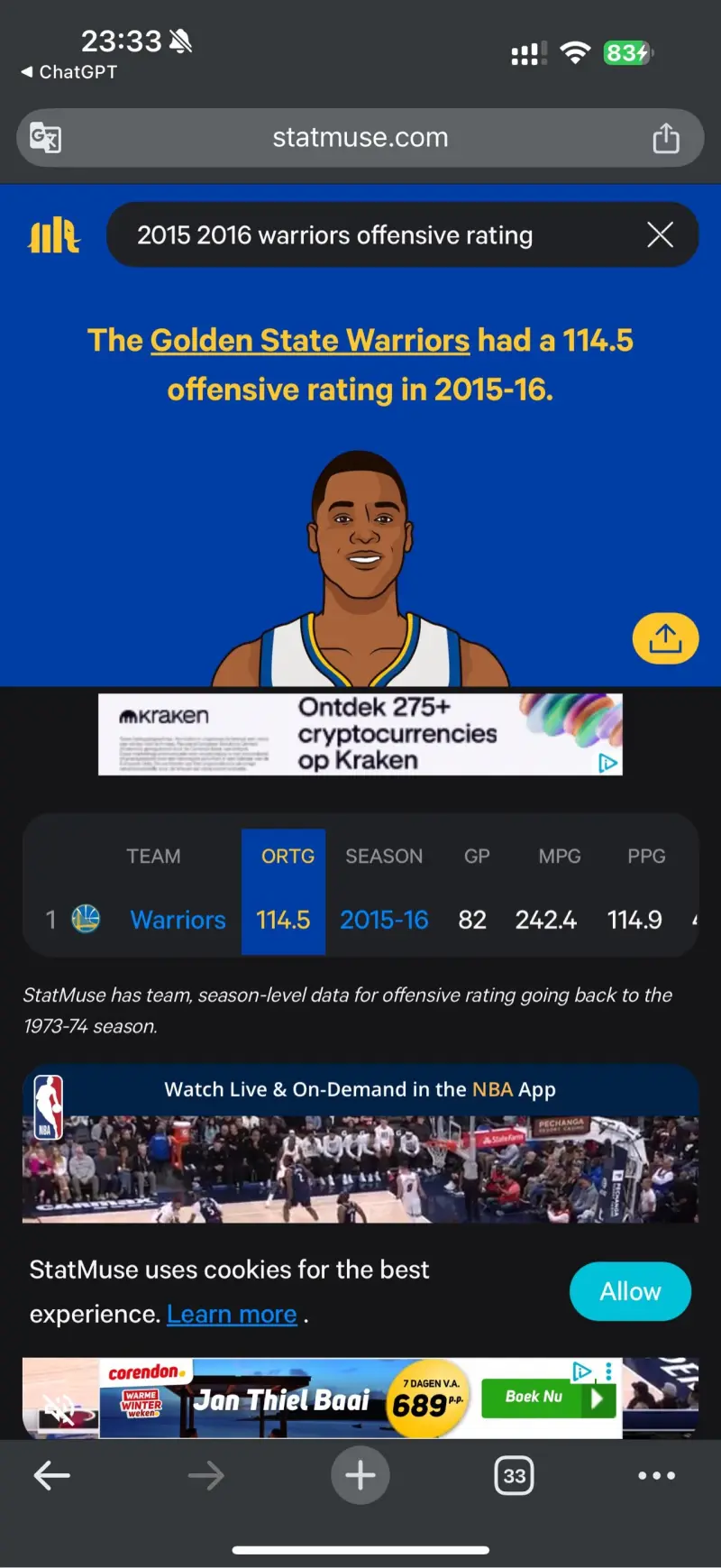Open the NBA App banner

(360, 1145)
